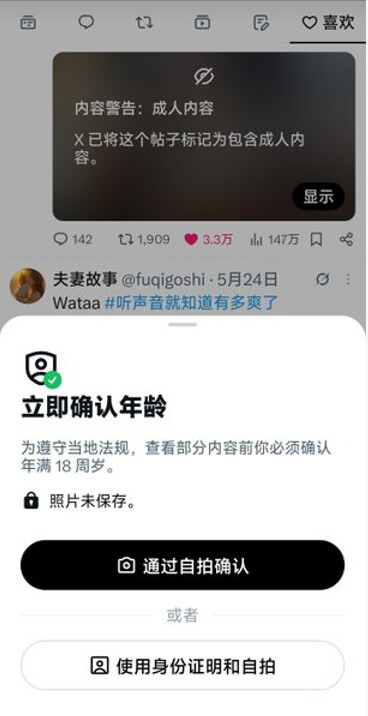Tap the Grok icon on 夫妻故事 post
This screenshot has height=716, width=368.
[322, 279]
